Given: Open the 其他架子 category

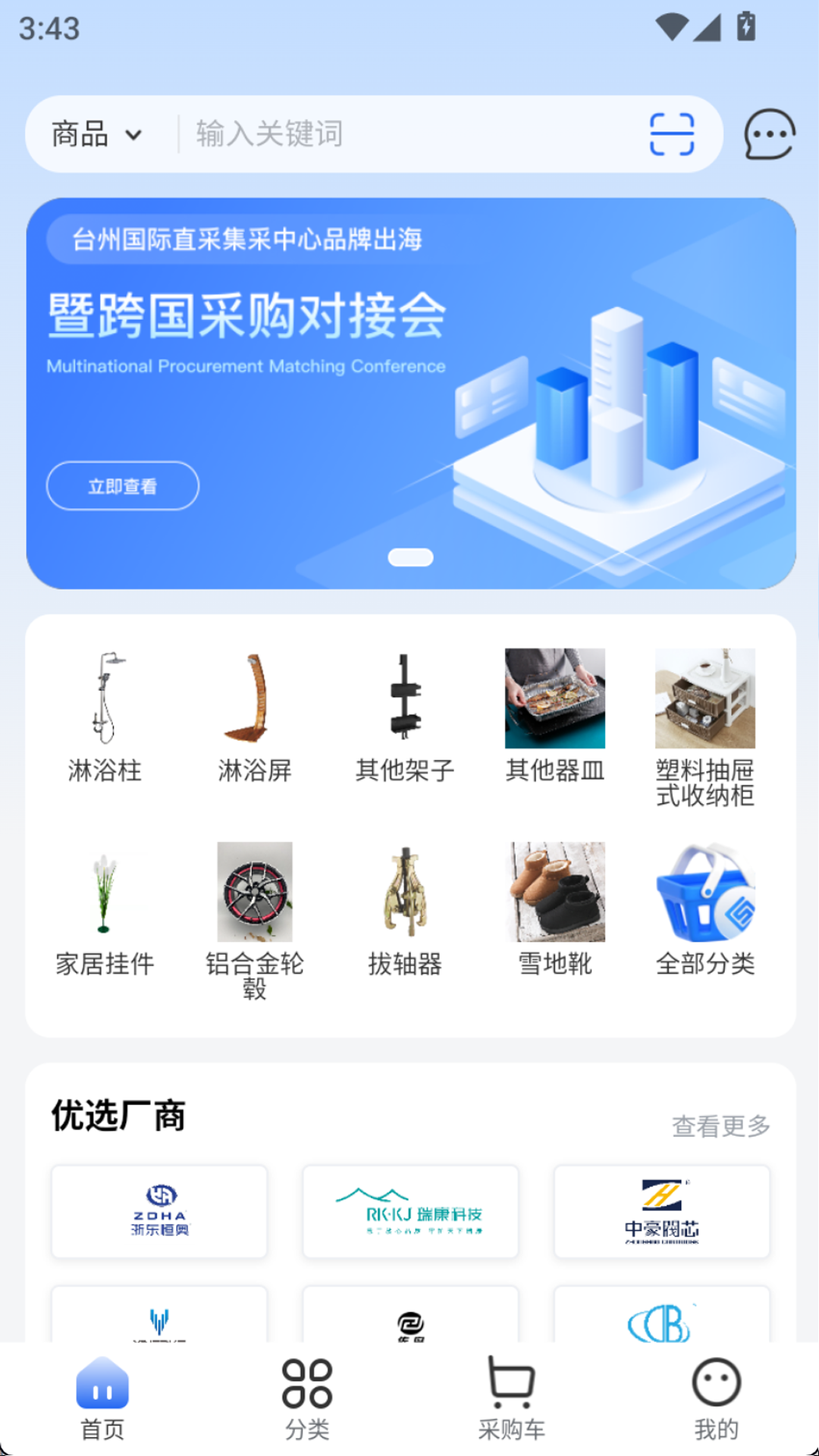Looking at the screenshot, I should point(405,717).
